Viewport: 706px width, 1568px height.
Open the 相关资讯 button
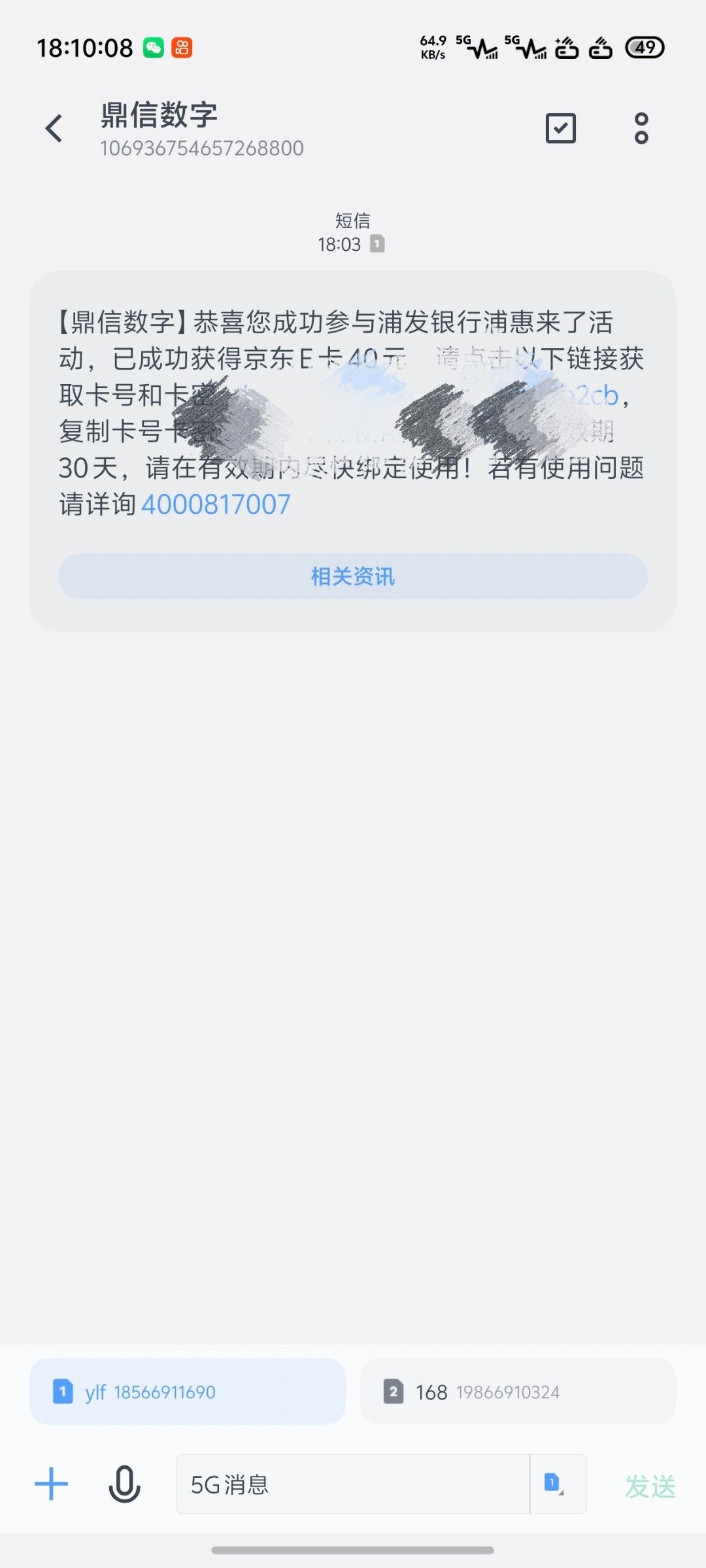(x=353, y=576)
